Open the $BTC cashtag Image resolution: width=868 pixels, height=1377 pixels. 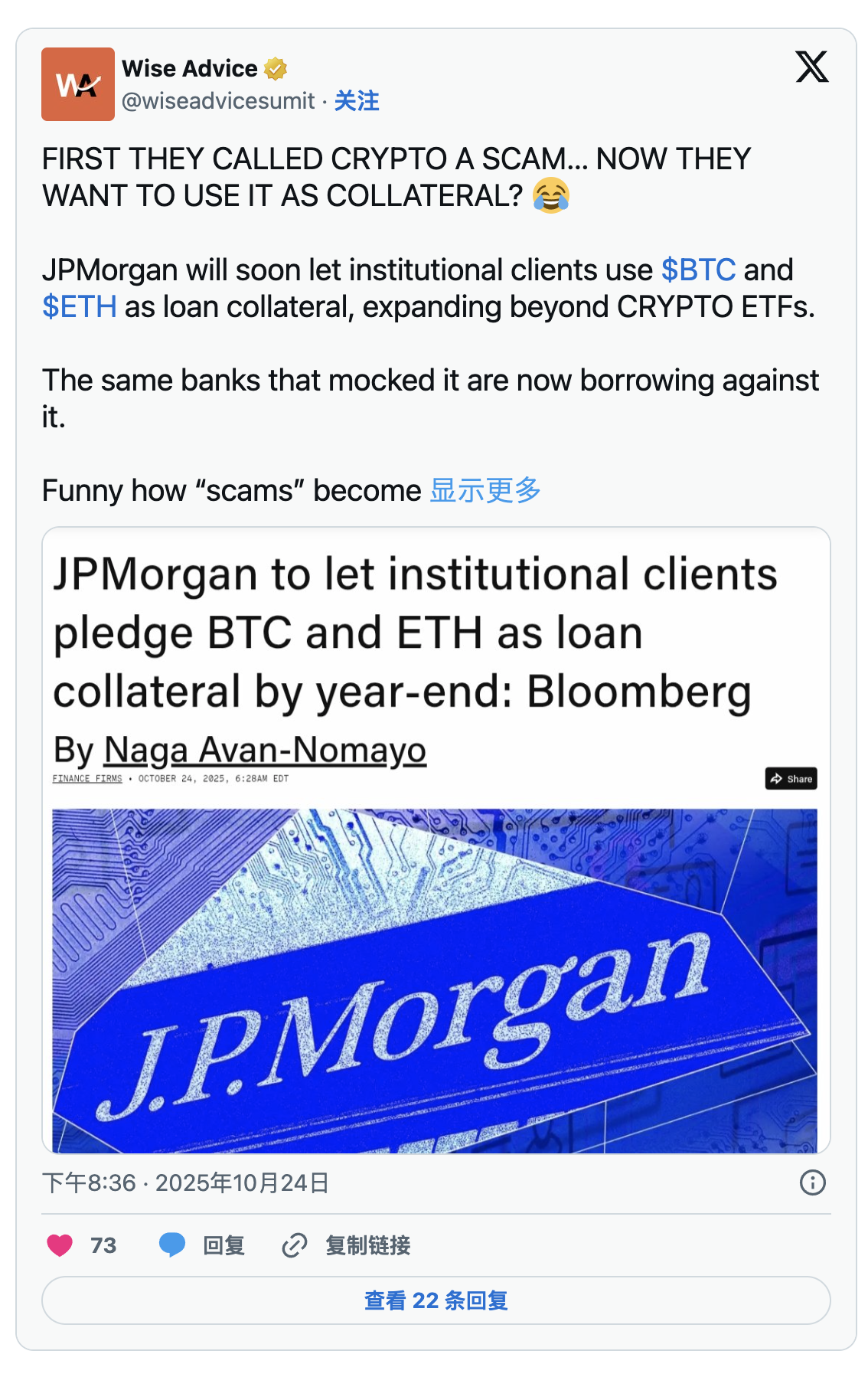[x=698, y=270]
